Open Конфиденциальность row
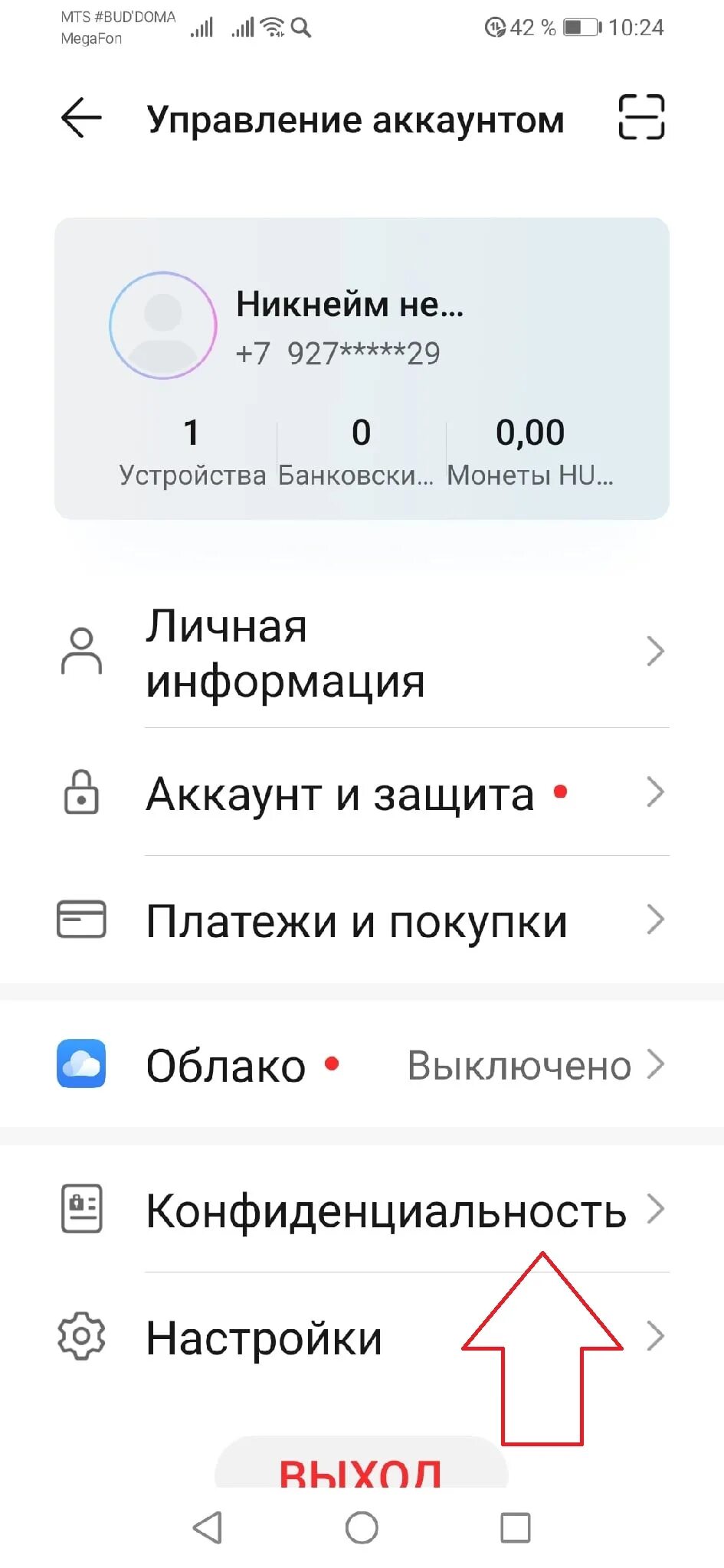The height and width of the screenshot is (1568, 724). click(x=362, y=1210)
